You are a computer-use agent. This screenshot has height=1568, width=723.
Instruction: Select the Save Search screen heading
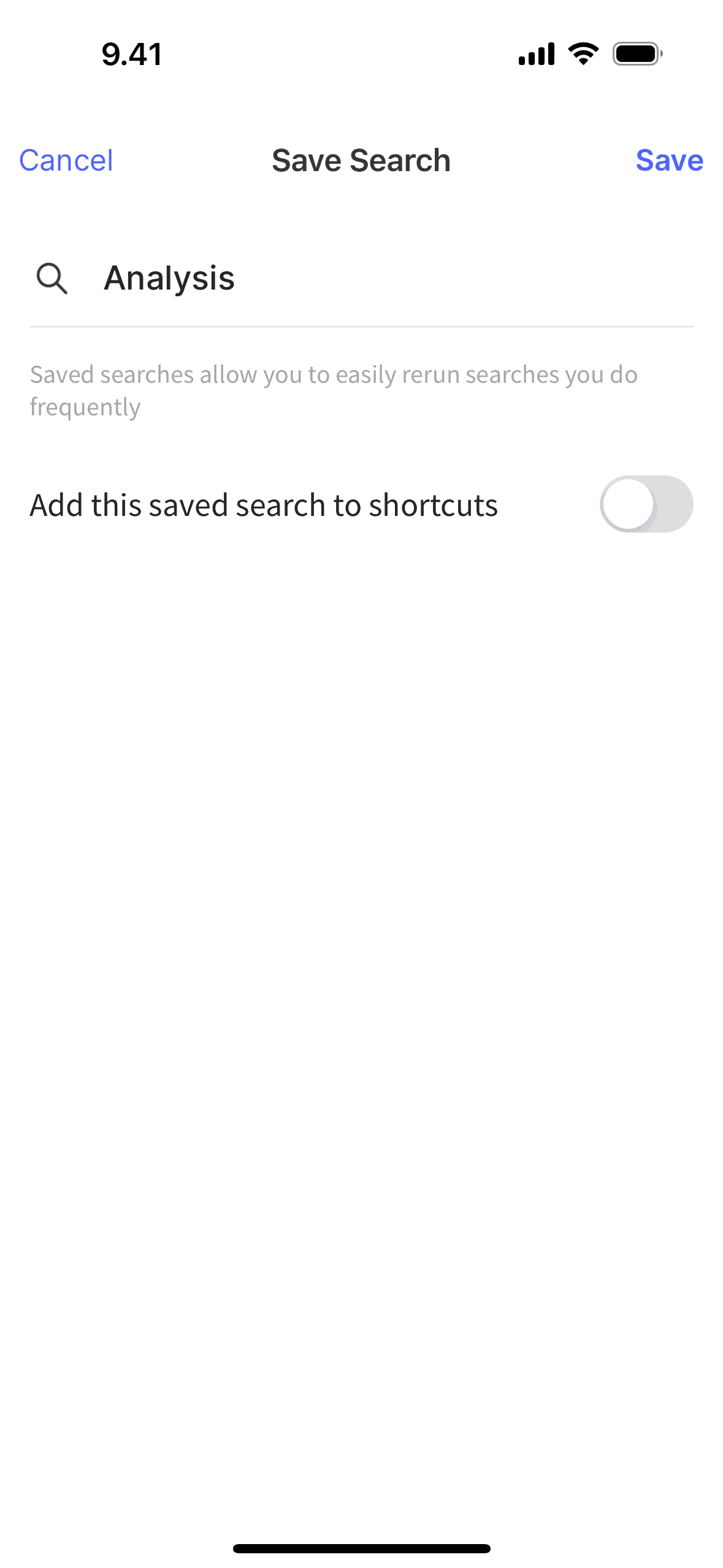point(361,160)
